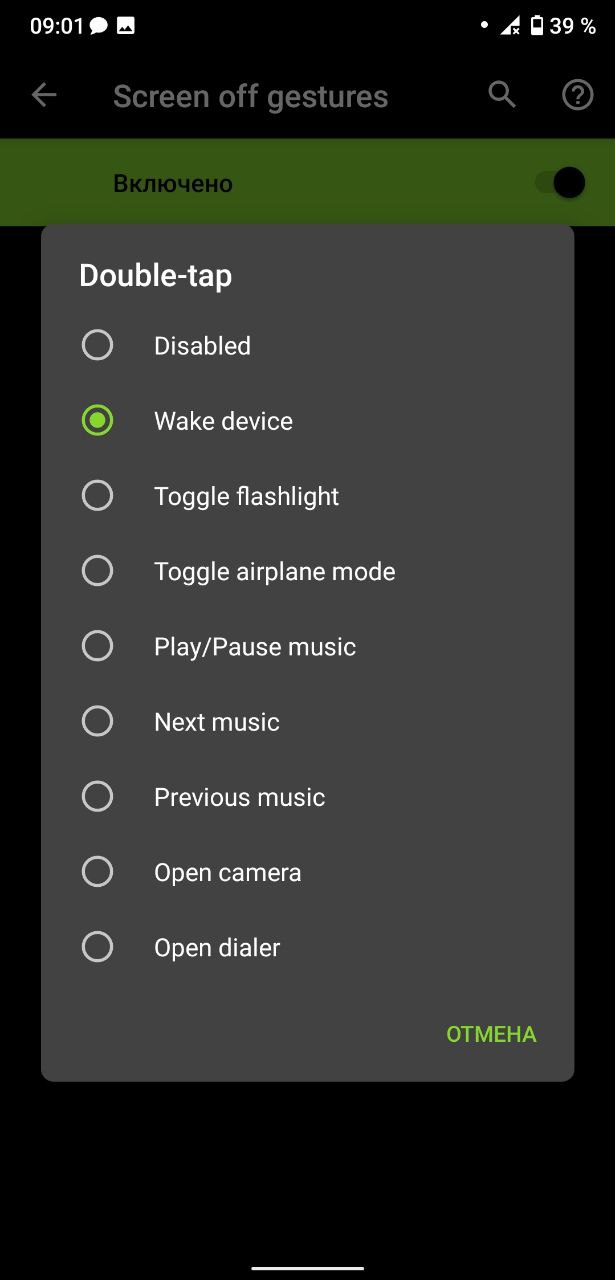Select Next music option

pyautogui.click(x=307, y=722)
